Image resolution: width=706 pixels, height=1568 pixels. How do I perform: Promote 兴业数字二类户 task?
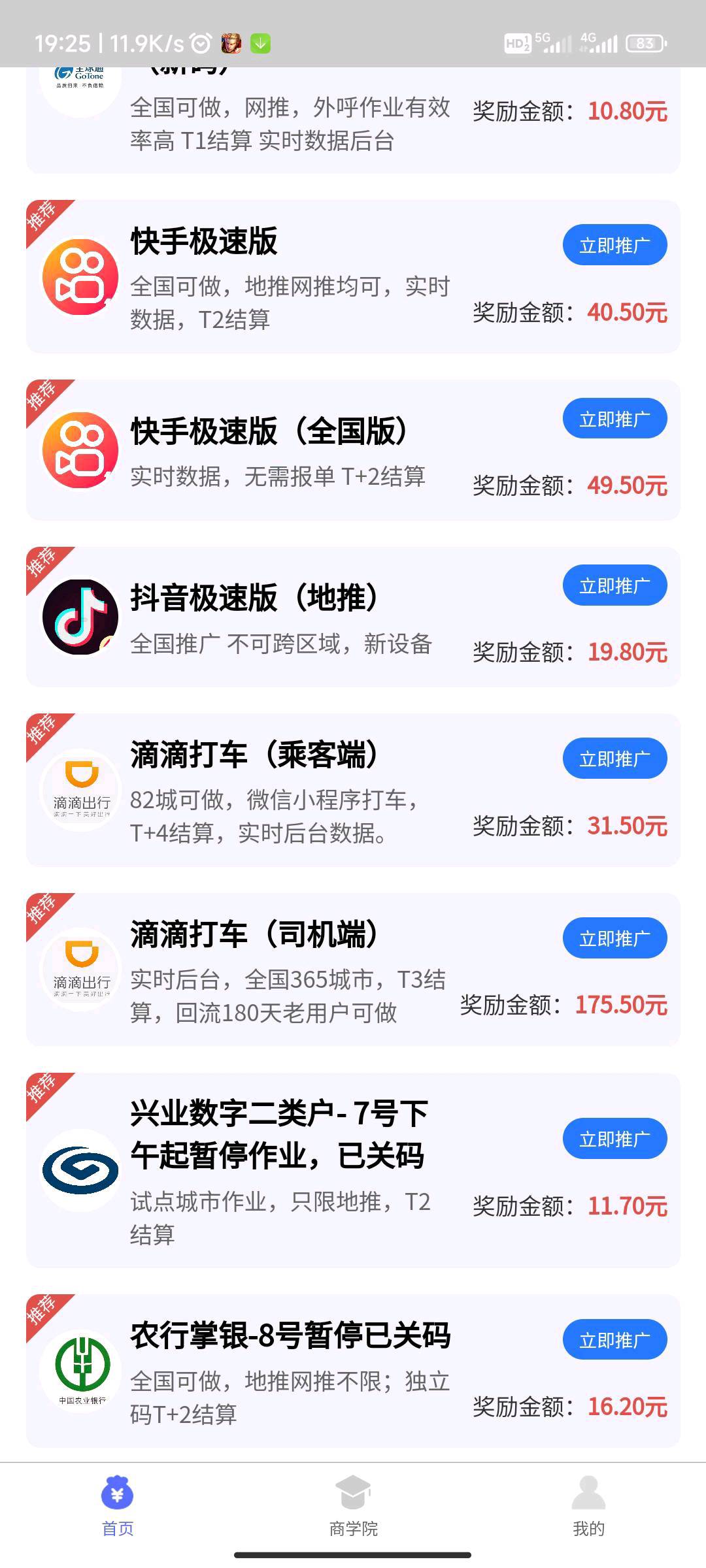[x=614, y=1139]
